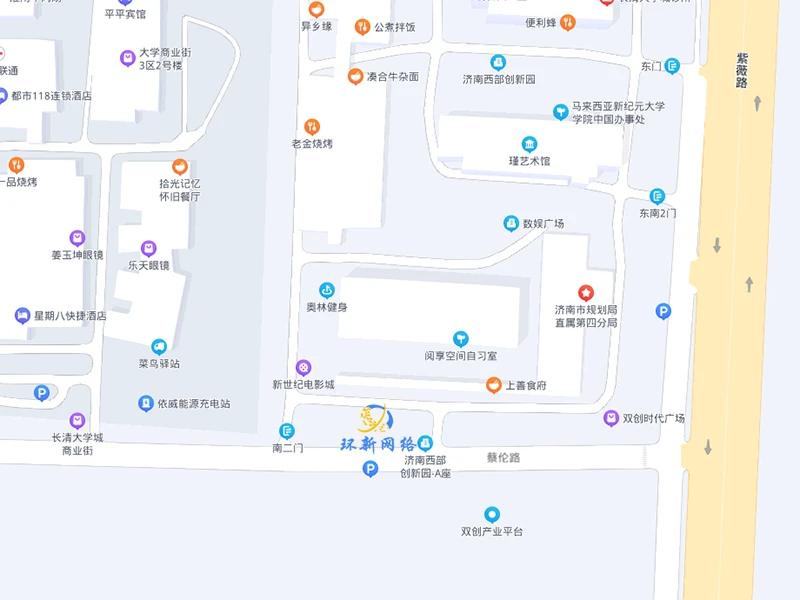800x600 pixels.
Task: Tap the 菜鸟驿站 marker
Action: [x=159, y=347]
